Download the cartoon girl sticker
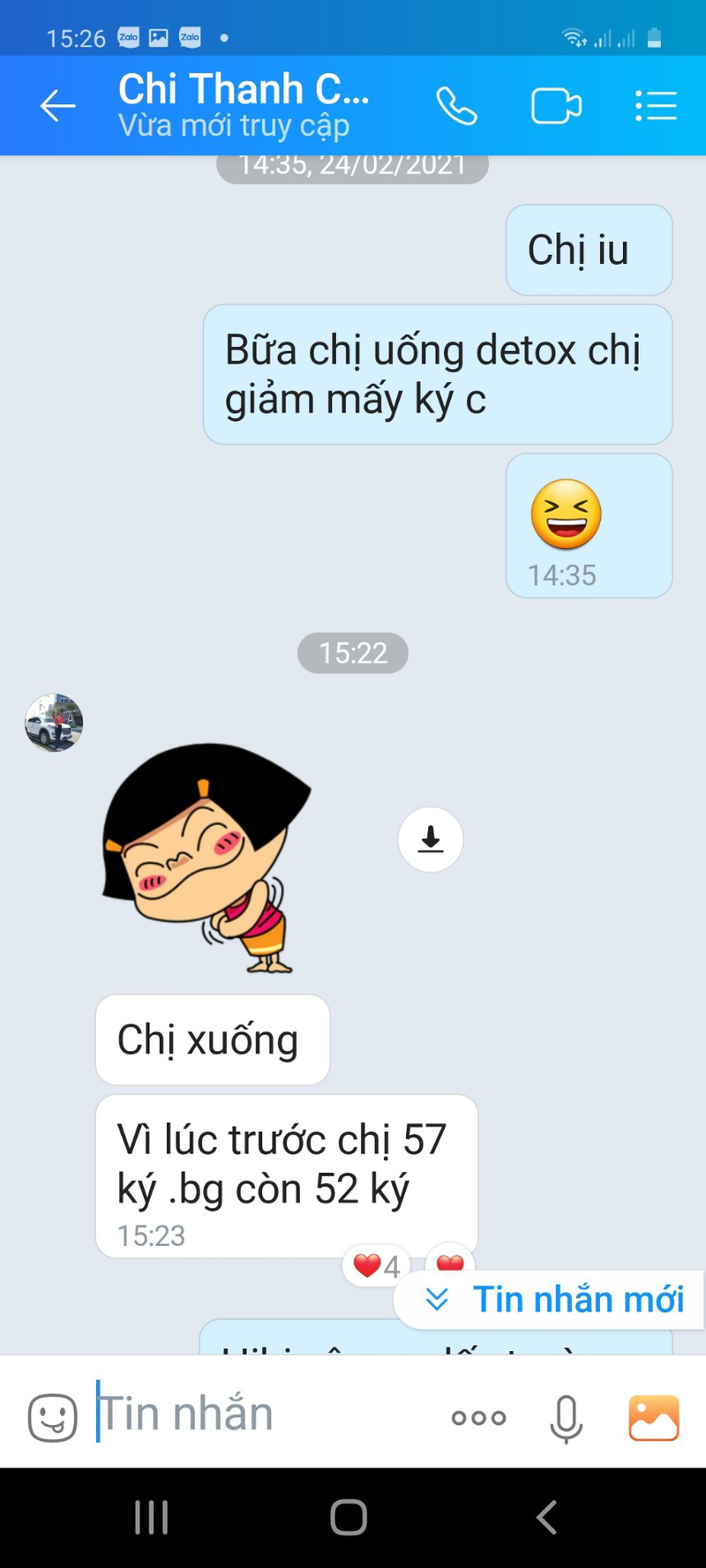This screenshot has height=1568, width=706. tap(431, 839)
